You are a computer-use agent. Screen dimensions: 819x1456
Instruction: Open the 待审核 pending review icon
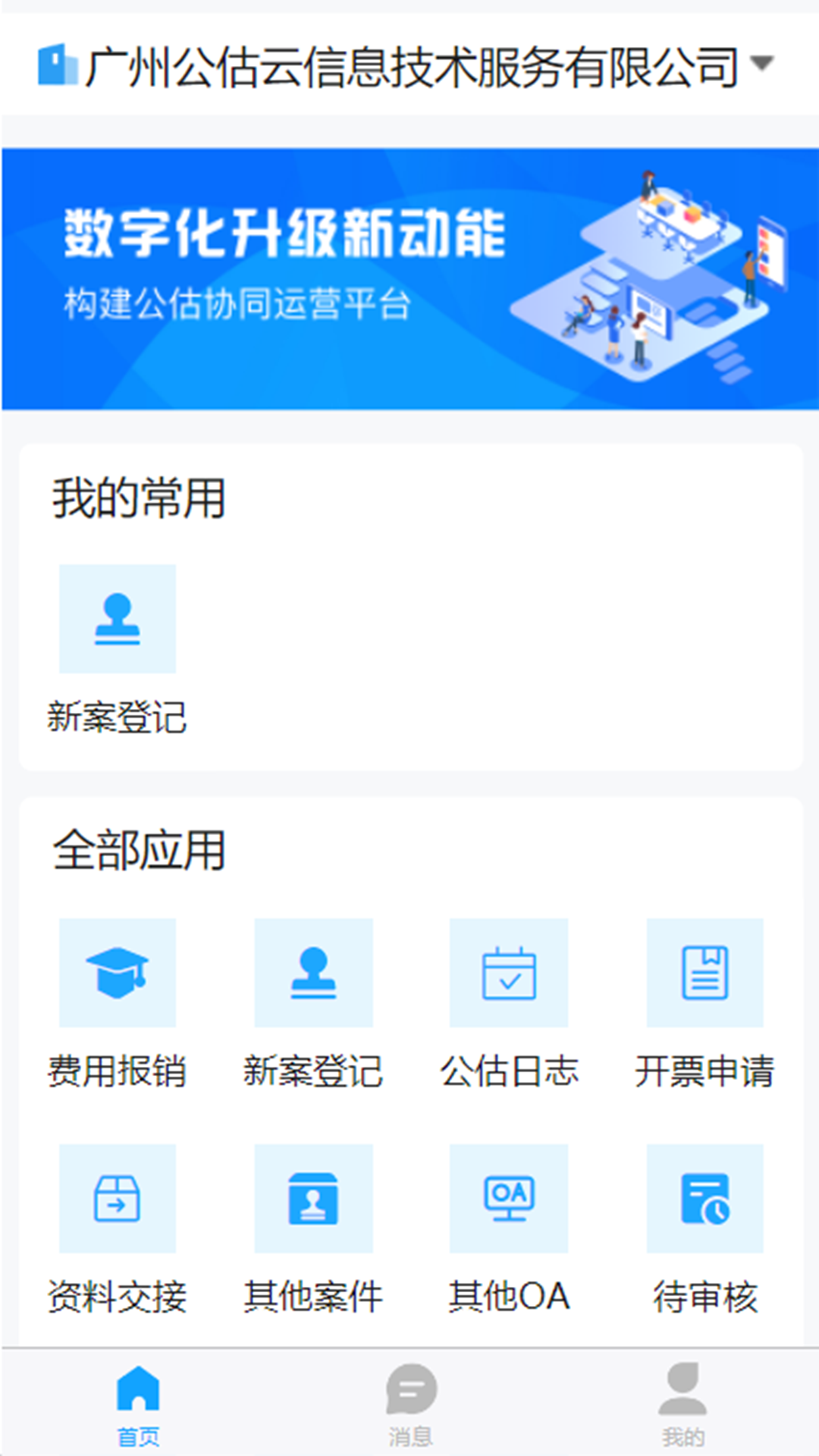(704, 1199)
